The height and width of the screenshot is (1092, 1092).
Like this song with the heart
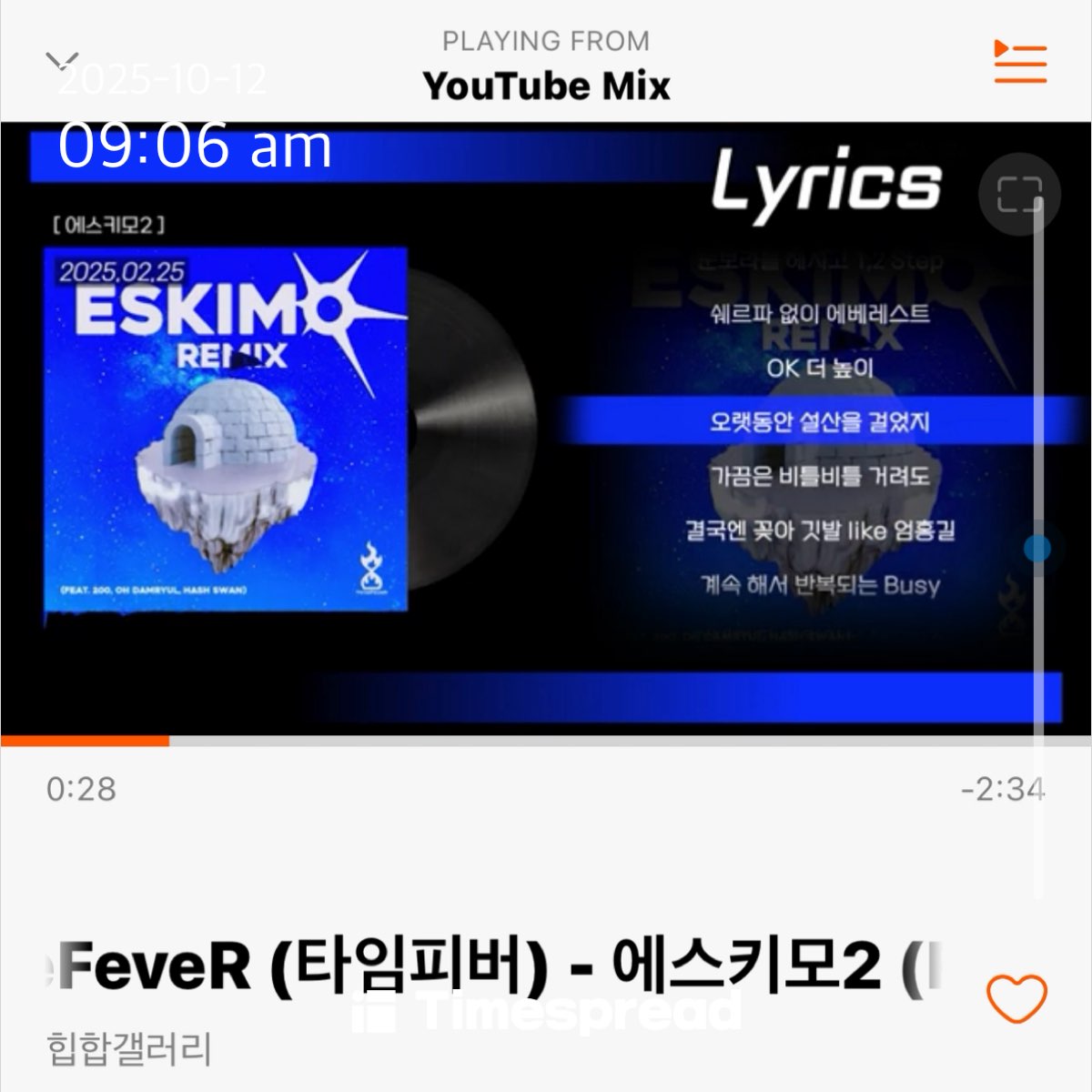(1016, 998)
